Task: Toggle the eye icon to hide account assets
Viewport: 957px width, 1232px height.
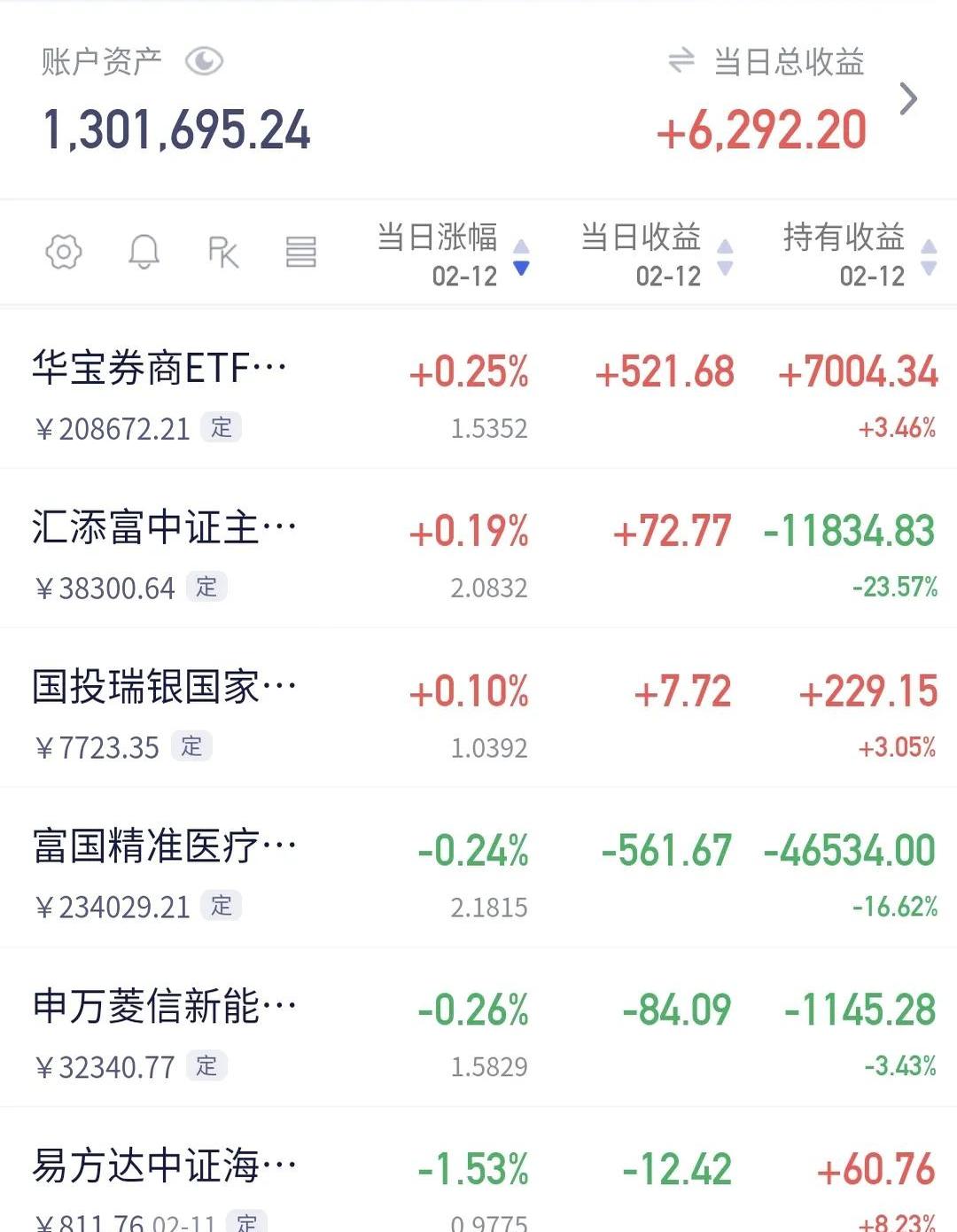Action: [x=204, y=62]
